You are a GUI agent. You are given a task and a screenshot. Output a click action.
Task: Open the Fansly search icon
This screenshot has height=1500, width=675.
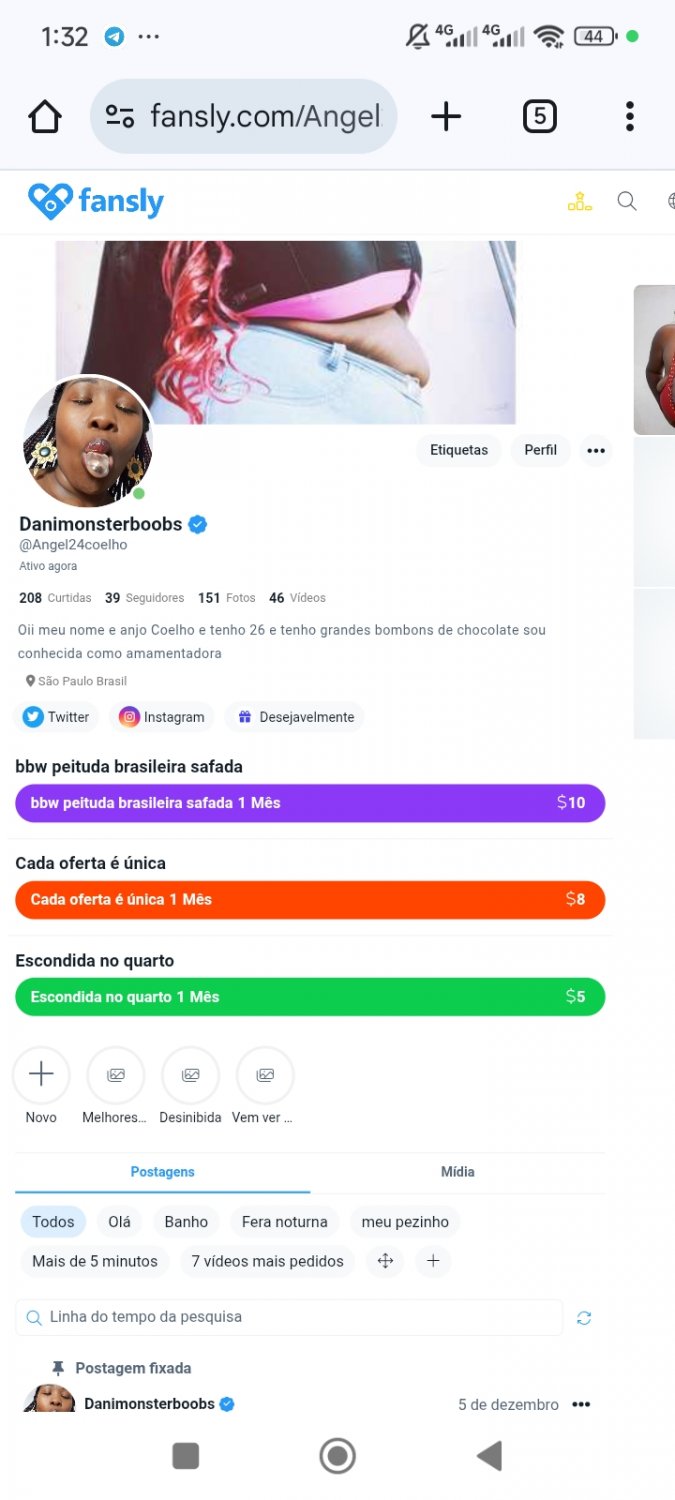tap(627, 201)
